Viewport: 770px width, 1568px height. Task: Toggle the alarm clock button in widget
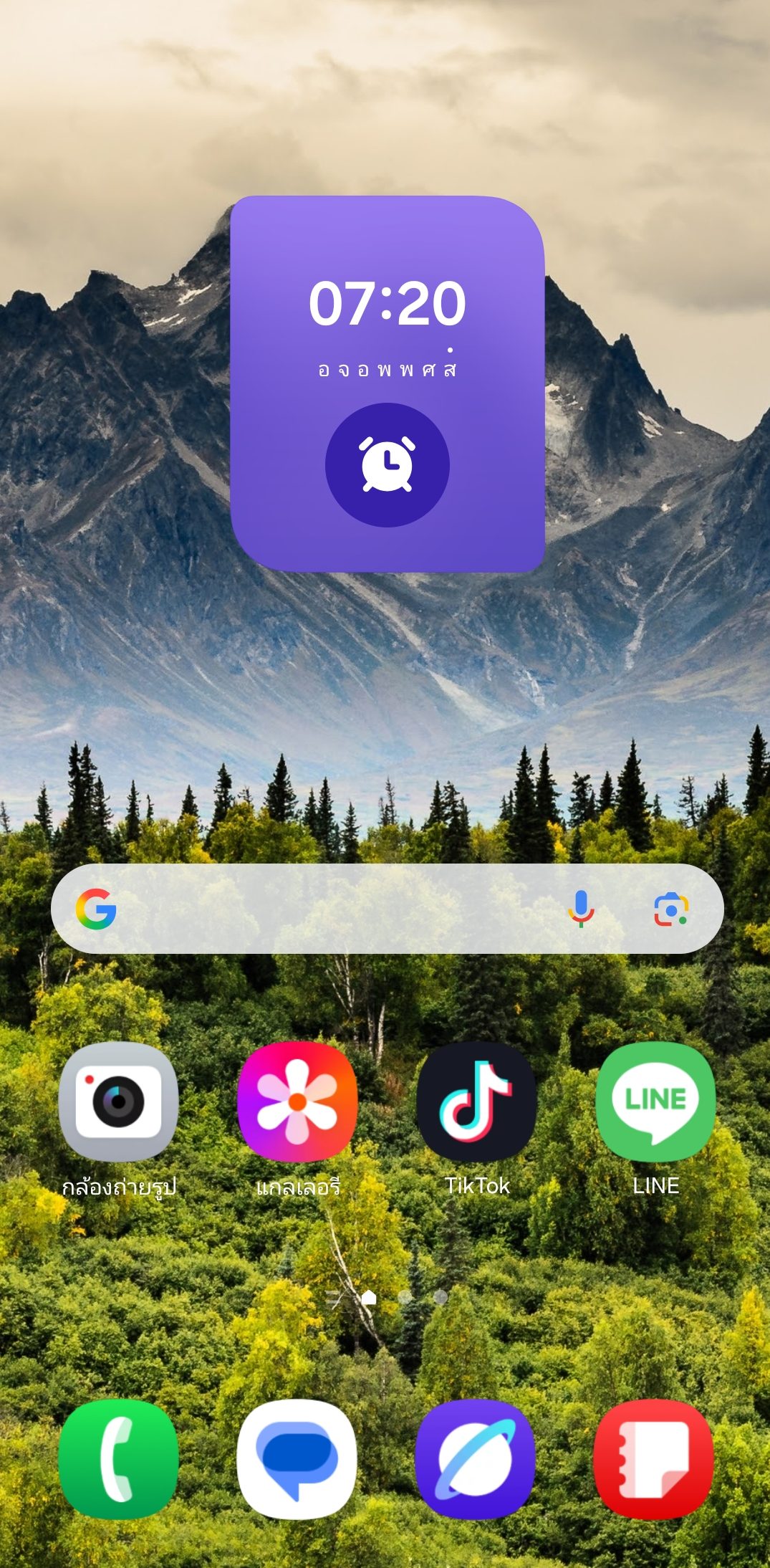click(x=387, y=465)
